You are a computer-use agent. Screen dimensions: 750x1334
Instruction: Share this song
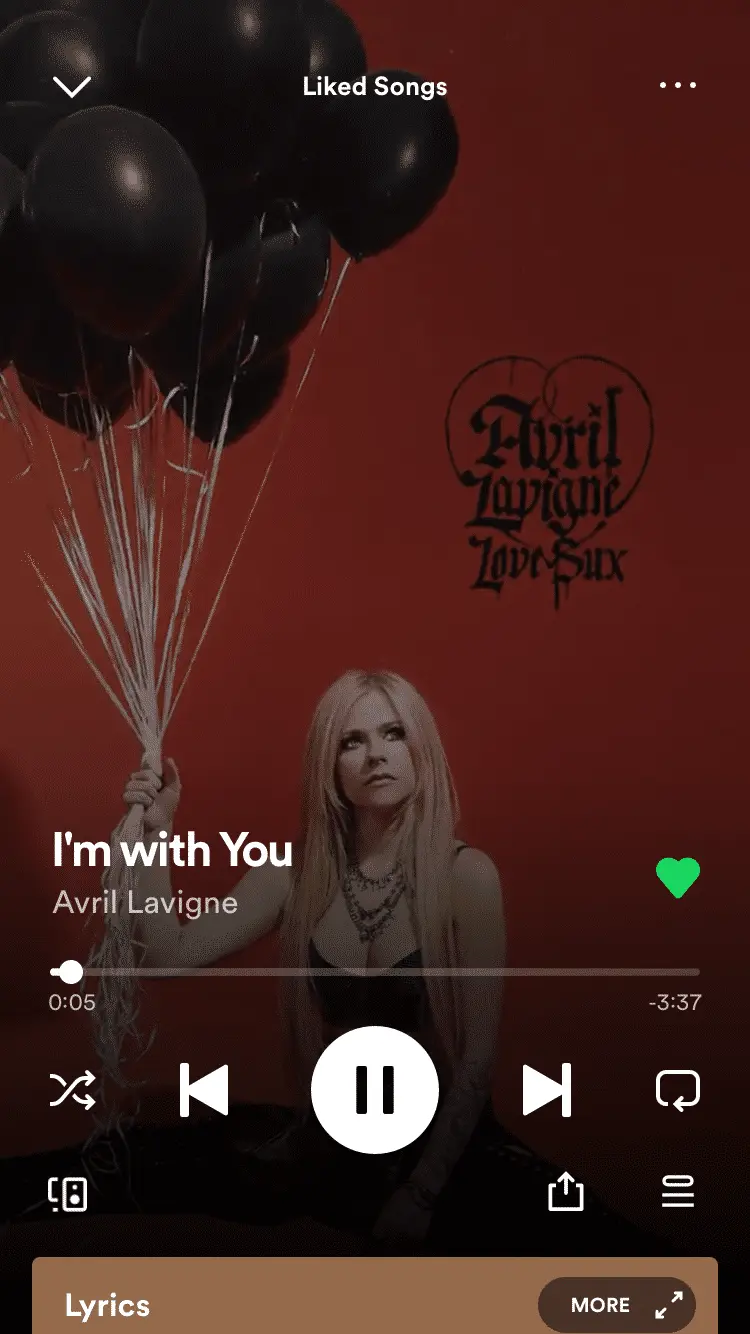click(x=565, y=1192)
